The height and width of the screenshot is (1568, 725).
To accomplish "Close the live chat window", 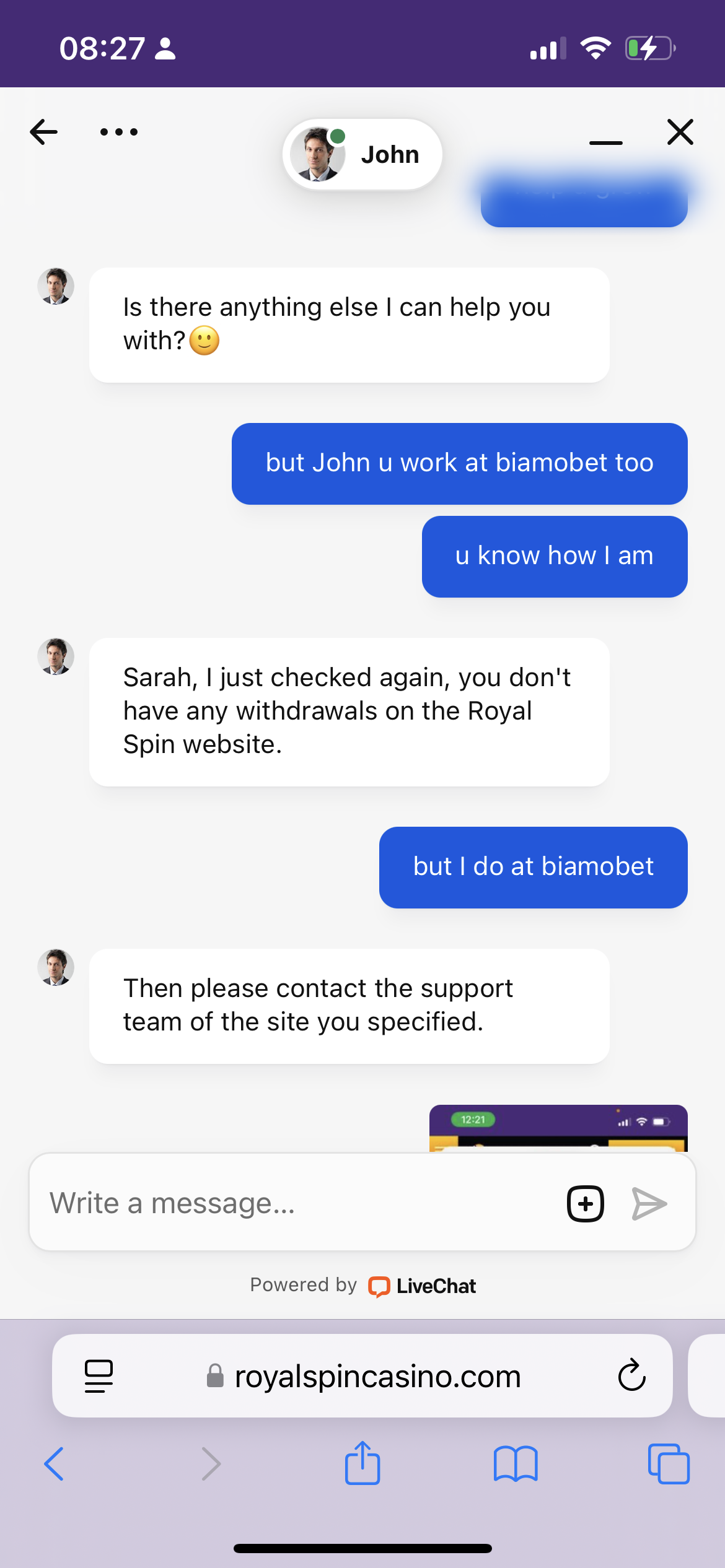I will click(680, 132).
